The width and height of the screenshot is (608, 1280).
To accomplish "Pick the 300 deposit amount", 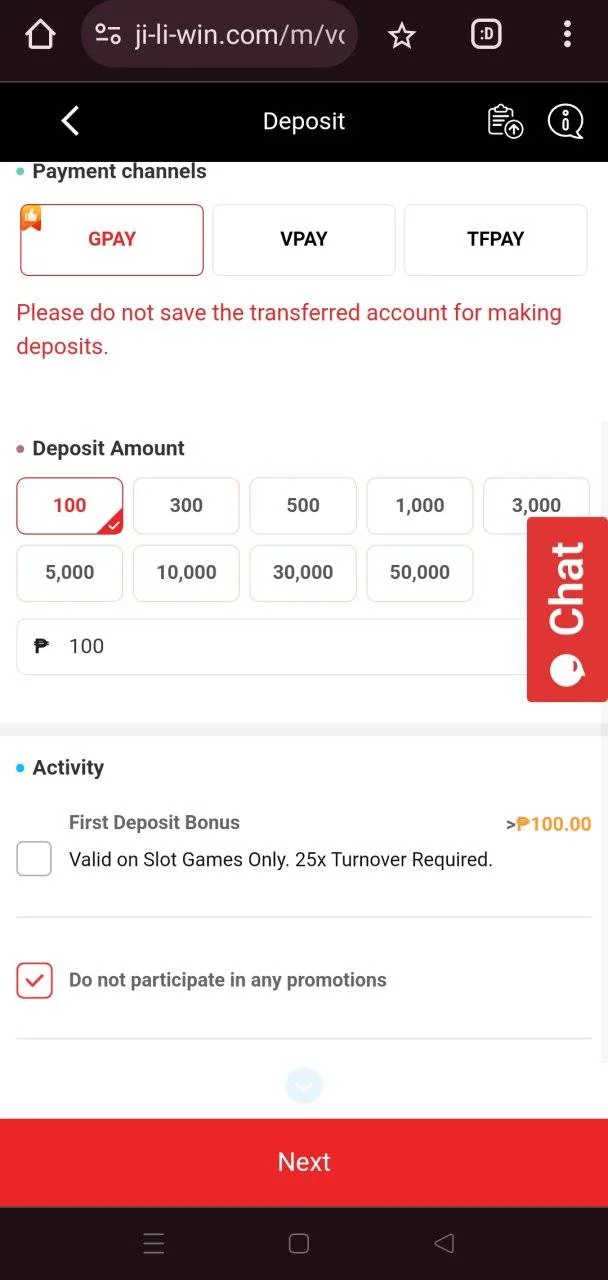I will pyautogui.click(x=186, y=506).
